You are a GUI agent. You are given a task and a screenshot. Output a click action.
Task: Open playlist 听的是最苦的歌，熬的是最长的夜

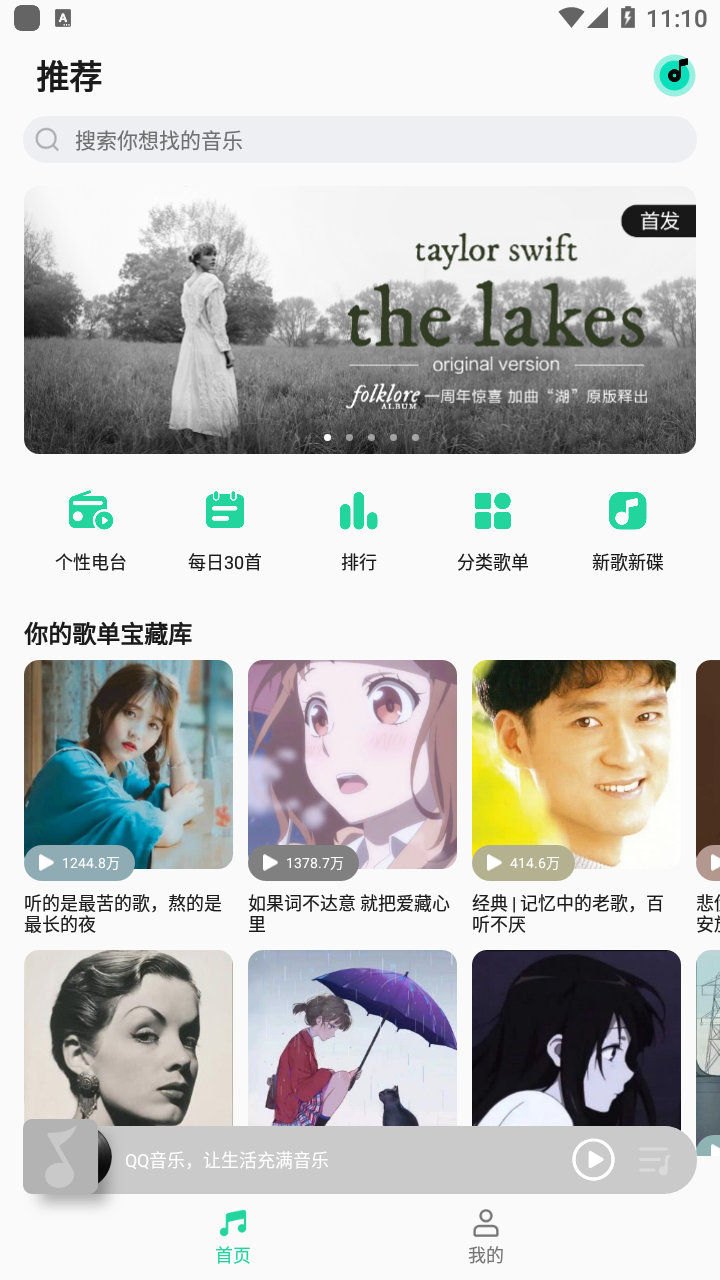click(128, 765)
